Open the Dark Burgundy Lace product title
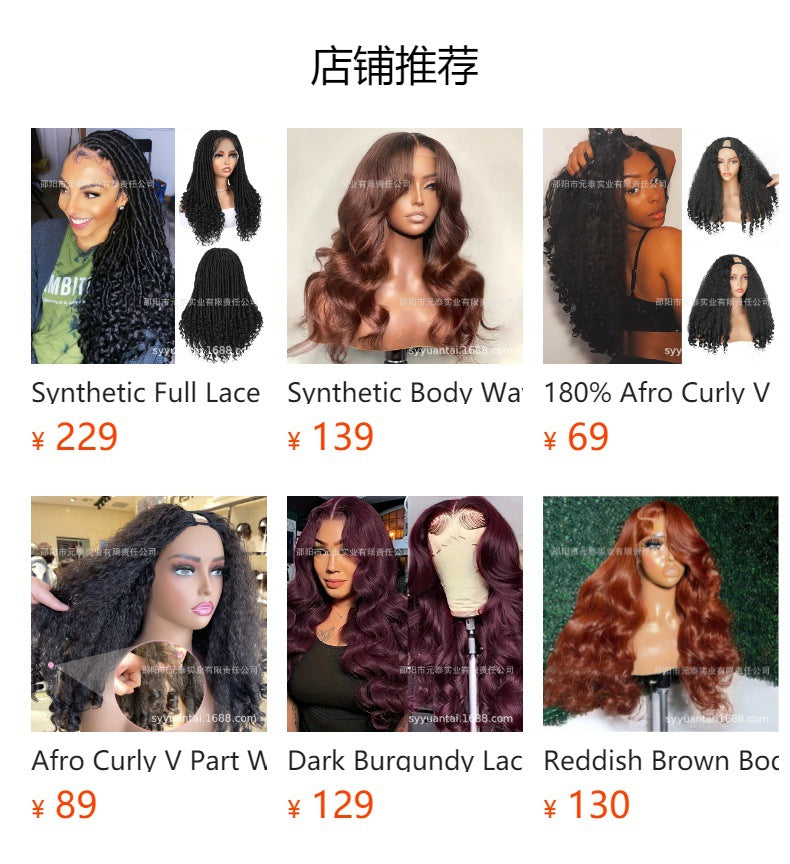790x864 pixels. click(x=405, y=762)
